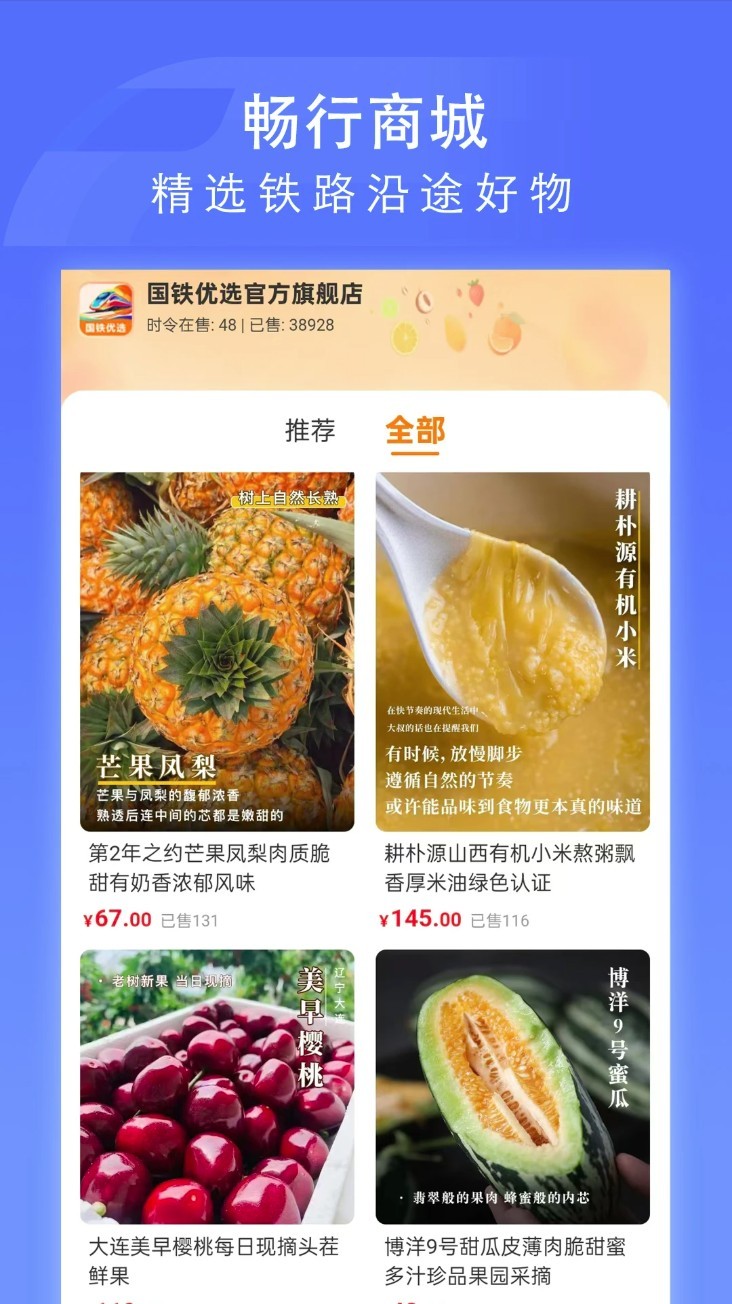Screen dimensions: 732x1304
Task: Click the orange fruit icon in store header
Action: point(505,335)
